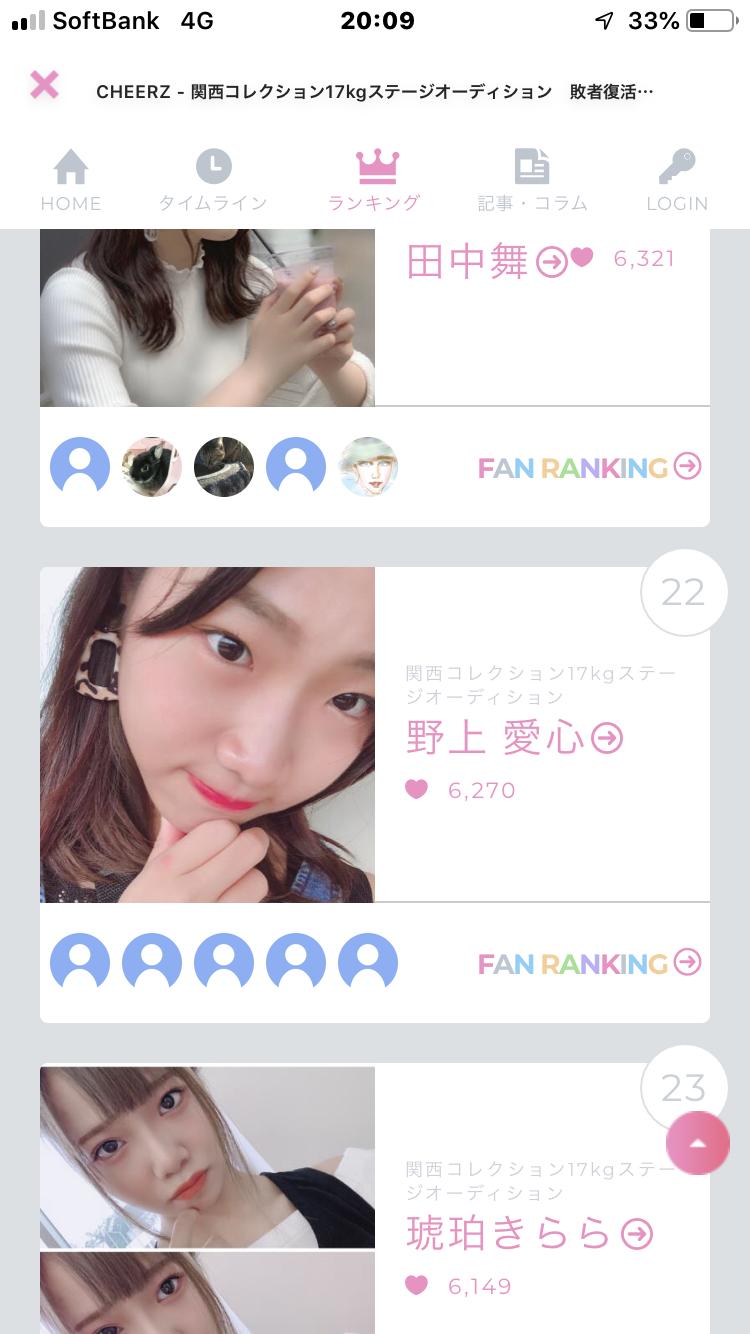The width and height of the screenshot is (750, 1334).
Task: Switch to the タイムライン tab
Action: pyautogui.click(x=213, y=180)
